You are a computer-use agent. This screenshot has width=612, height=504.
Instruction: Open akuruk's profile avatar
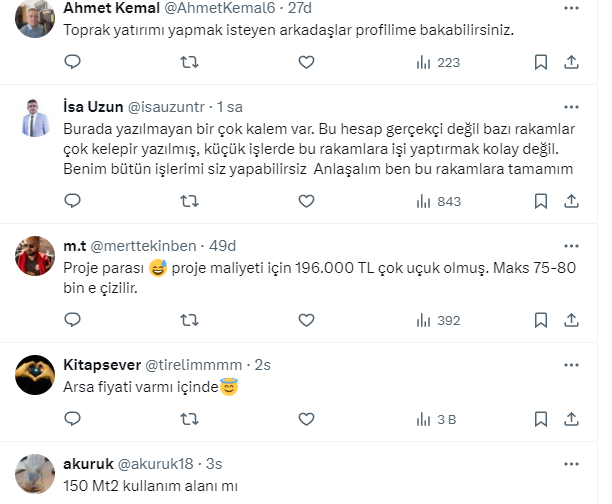36,474
